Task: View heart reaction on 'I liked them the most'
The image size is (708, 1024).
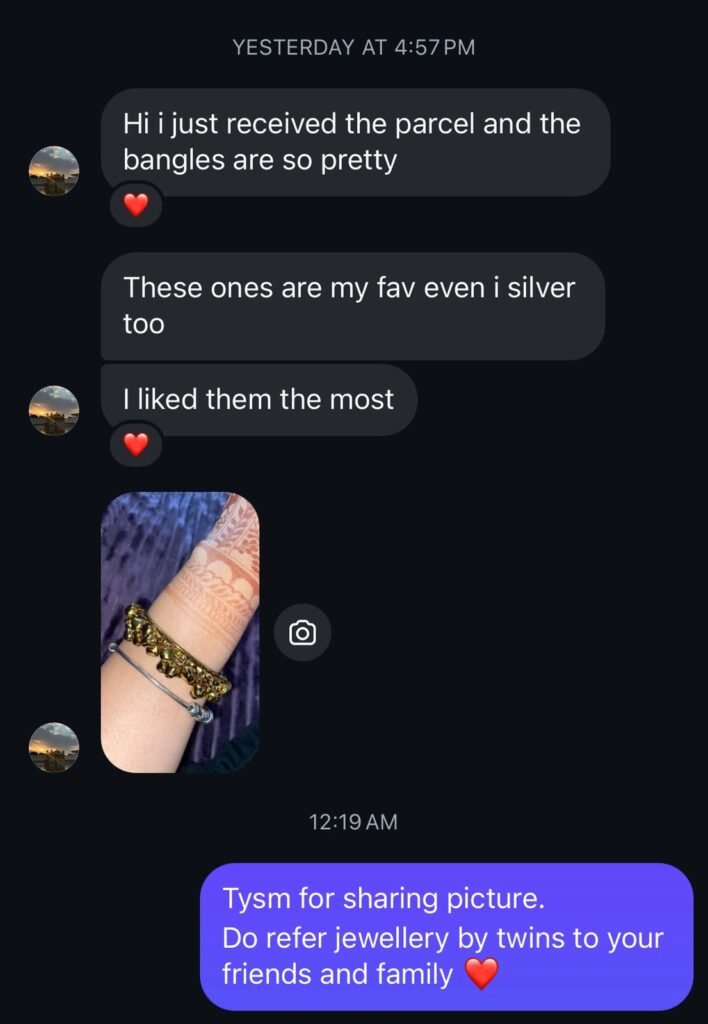Action: tap(136, 444)
